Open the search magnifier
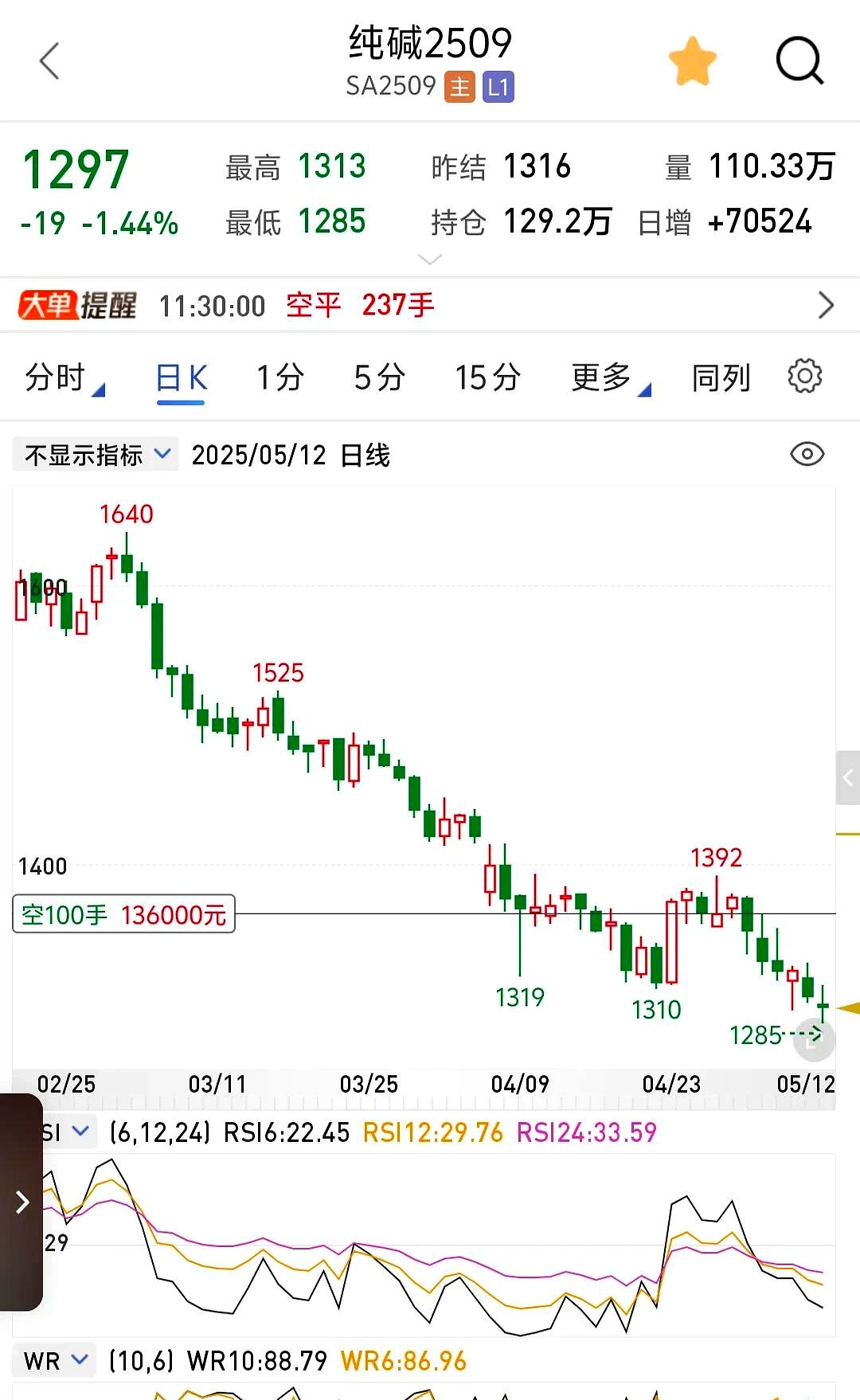The height and width of the screenshot is (1400, 860). (799, 61)
